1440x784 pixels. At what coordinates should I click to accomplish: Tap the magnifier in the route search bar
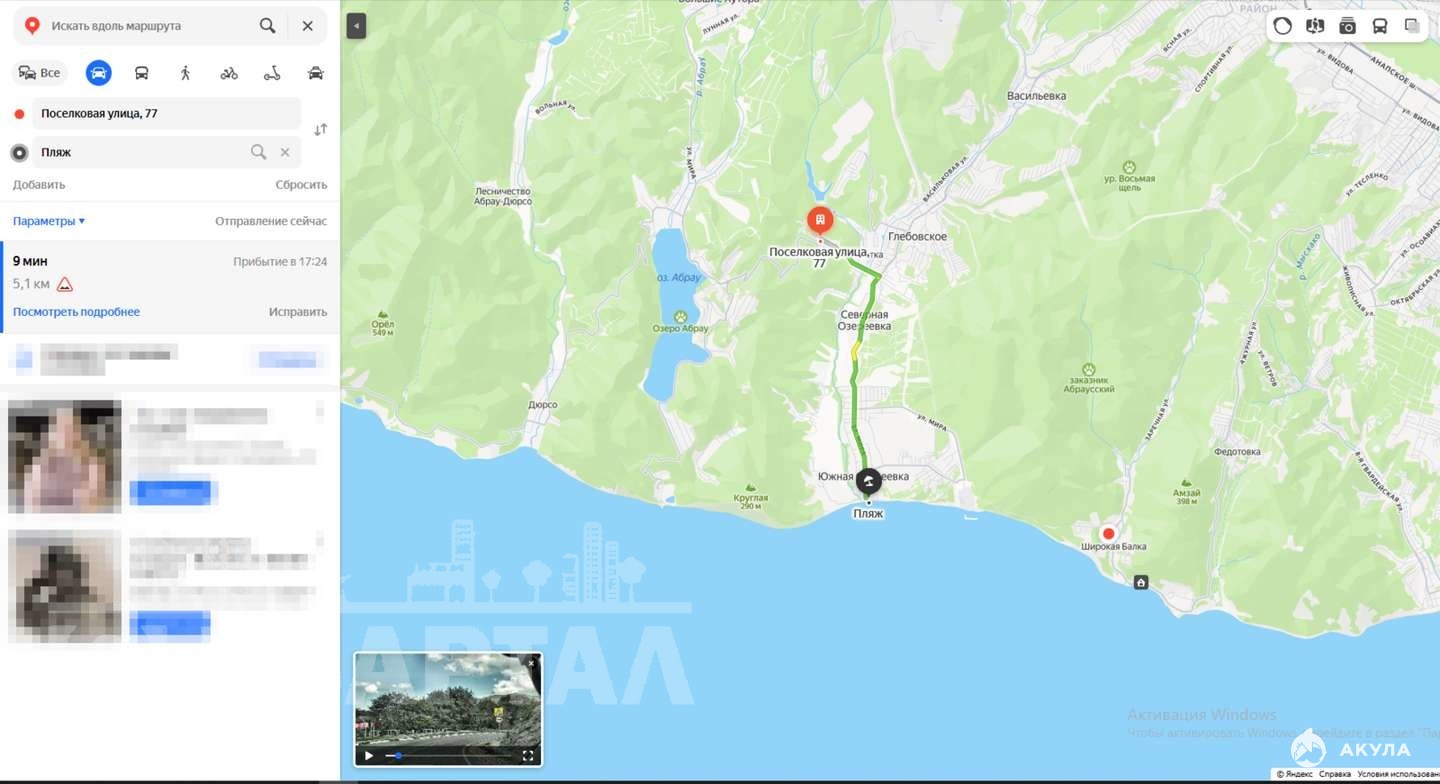267,26
